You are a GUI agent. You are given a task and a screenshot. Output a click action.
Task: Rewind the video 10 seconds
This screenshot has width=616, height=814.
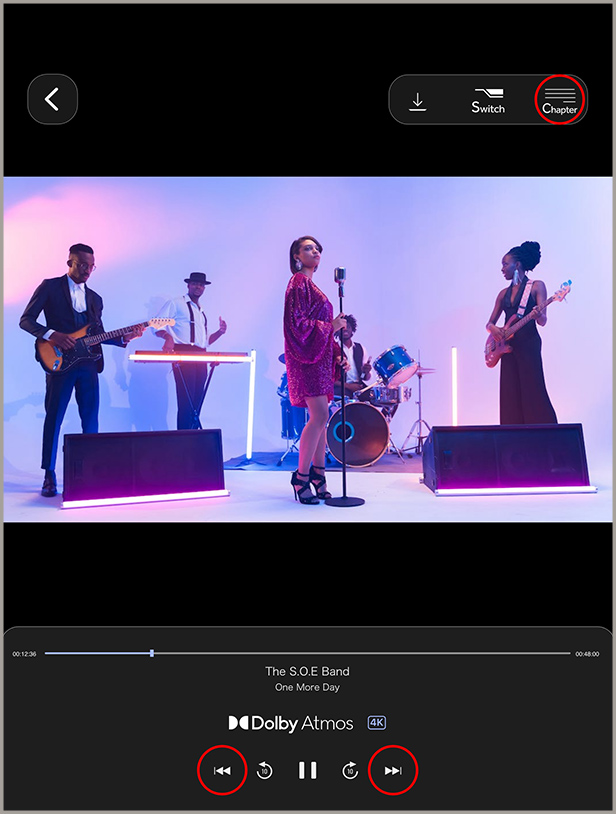pyautogui.click(x=265, y=771)
